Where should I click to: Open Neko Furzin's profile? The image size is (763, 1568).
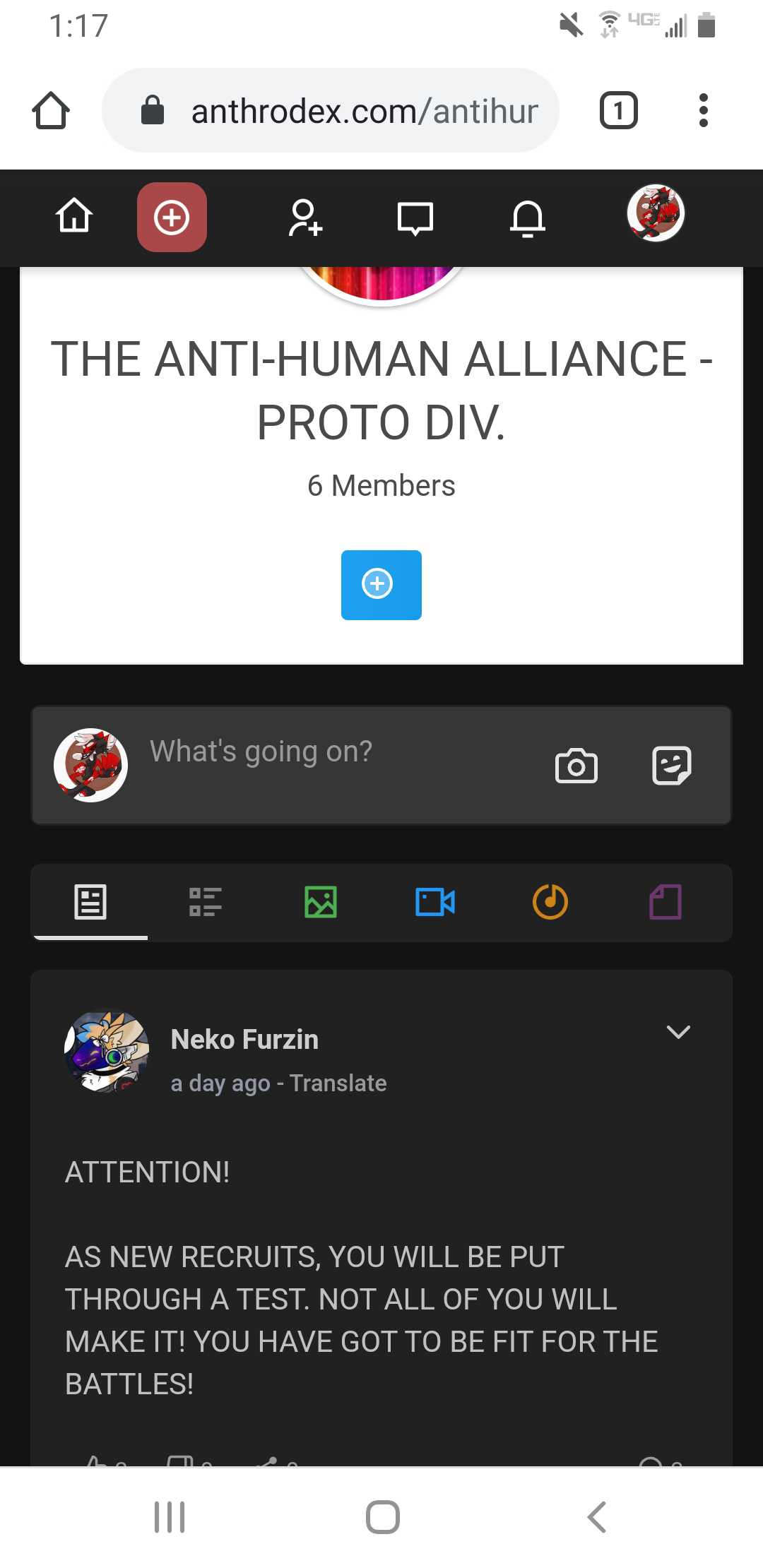(244, 1039)
